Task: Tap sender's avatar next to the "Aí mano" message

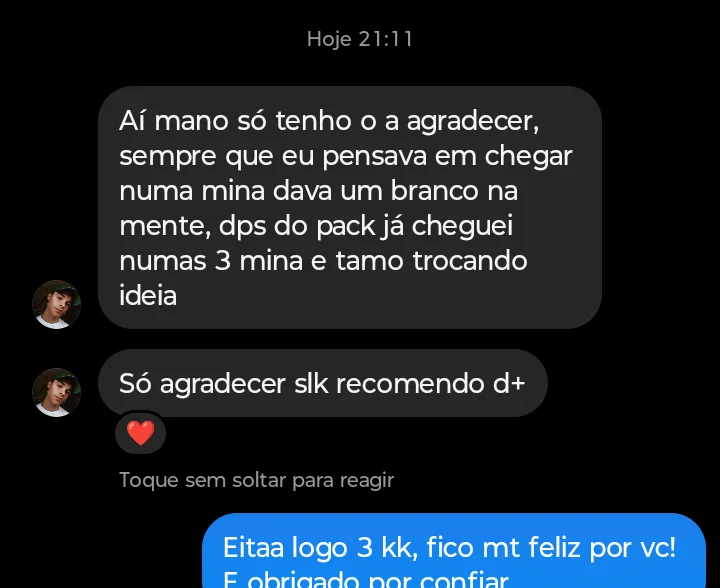Action: [x=57, y=304]
